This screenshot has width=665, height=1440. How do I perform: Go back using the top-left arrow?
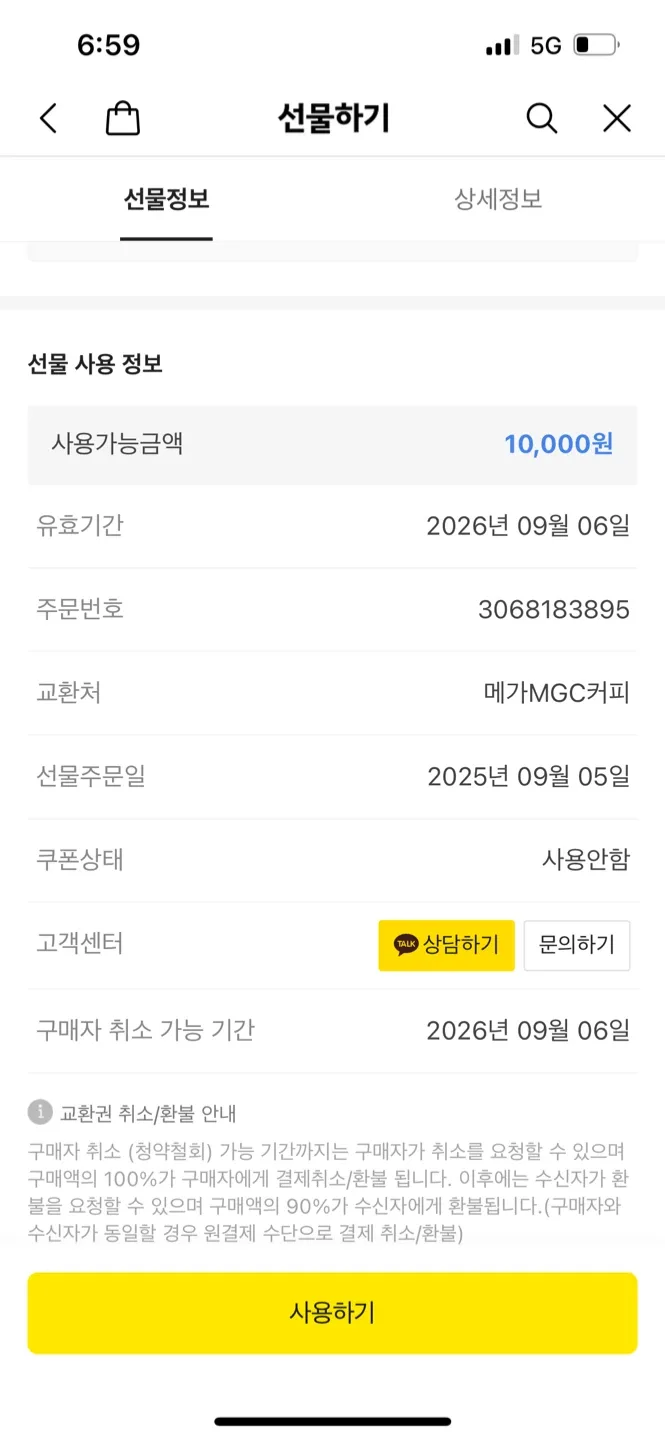coord(48,119)
